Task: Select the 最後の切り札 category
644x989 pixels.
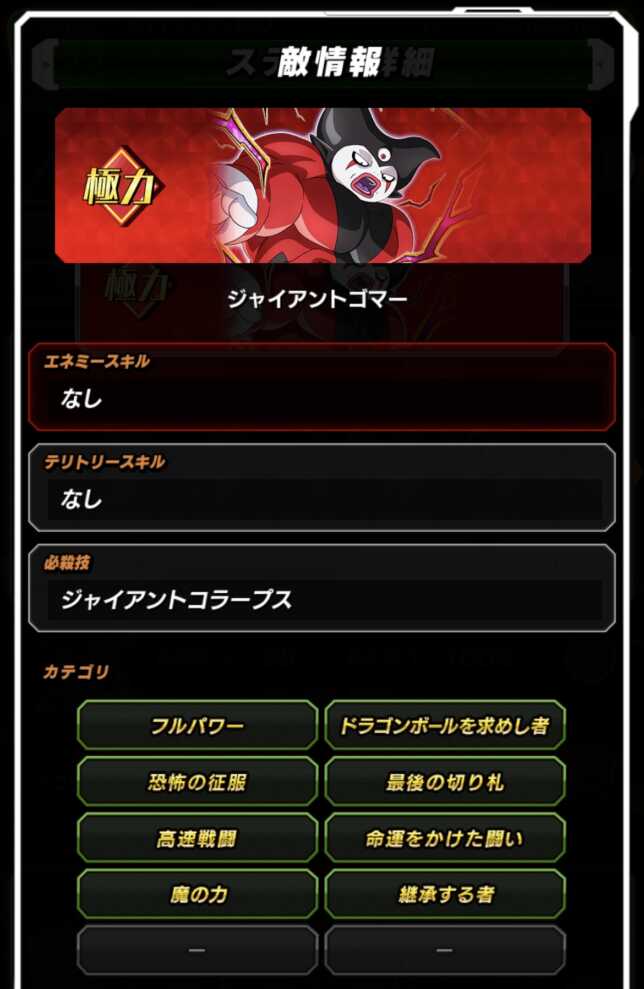Action: (445, 782)
